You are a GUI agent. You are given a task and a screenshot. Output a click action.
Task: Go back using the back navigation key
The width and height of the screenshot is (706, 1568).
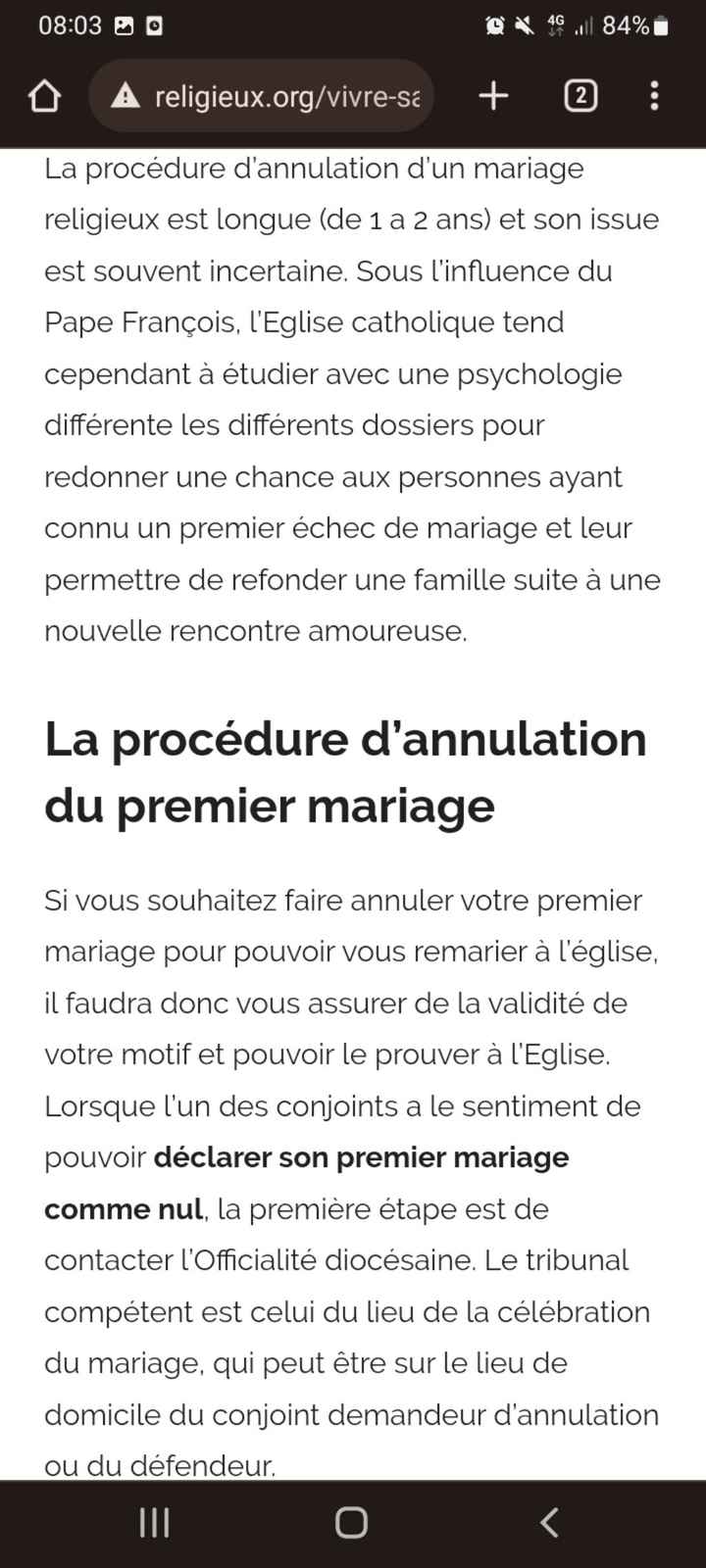point(549,1522)
